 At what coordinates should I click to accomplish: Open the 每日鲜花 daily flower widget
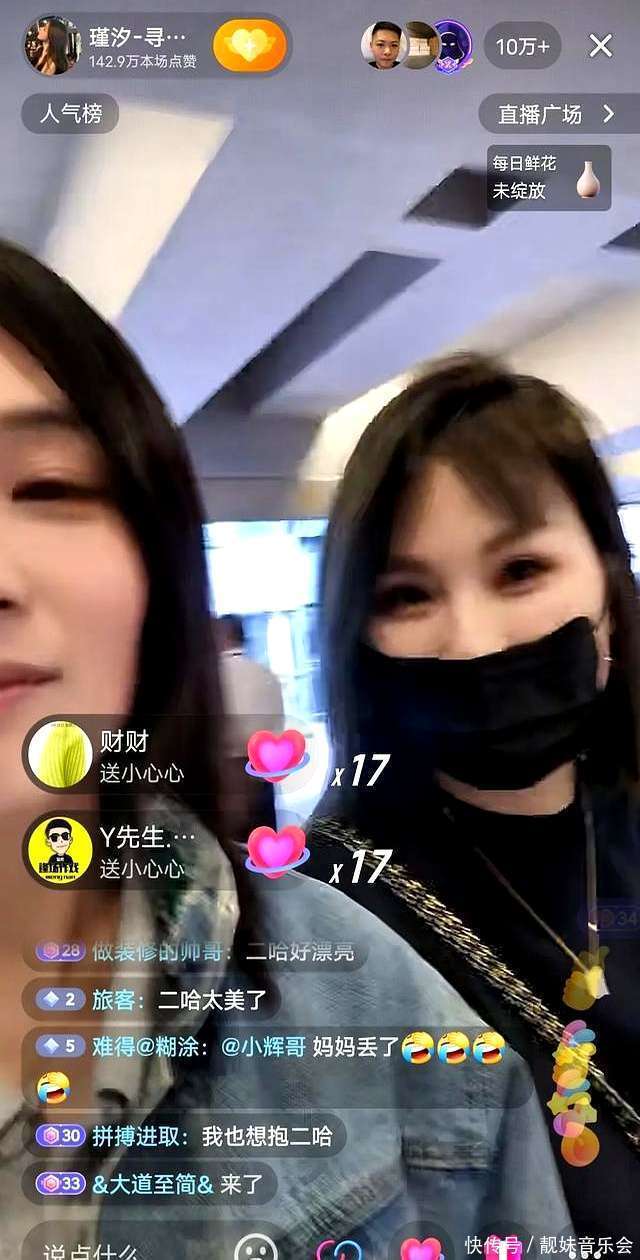(549, 177)
